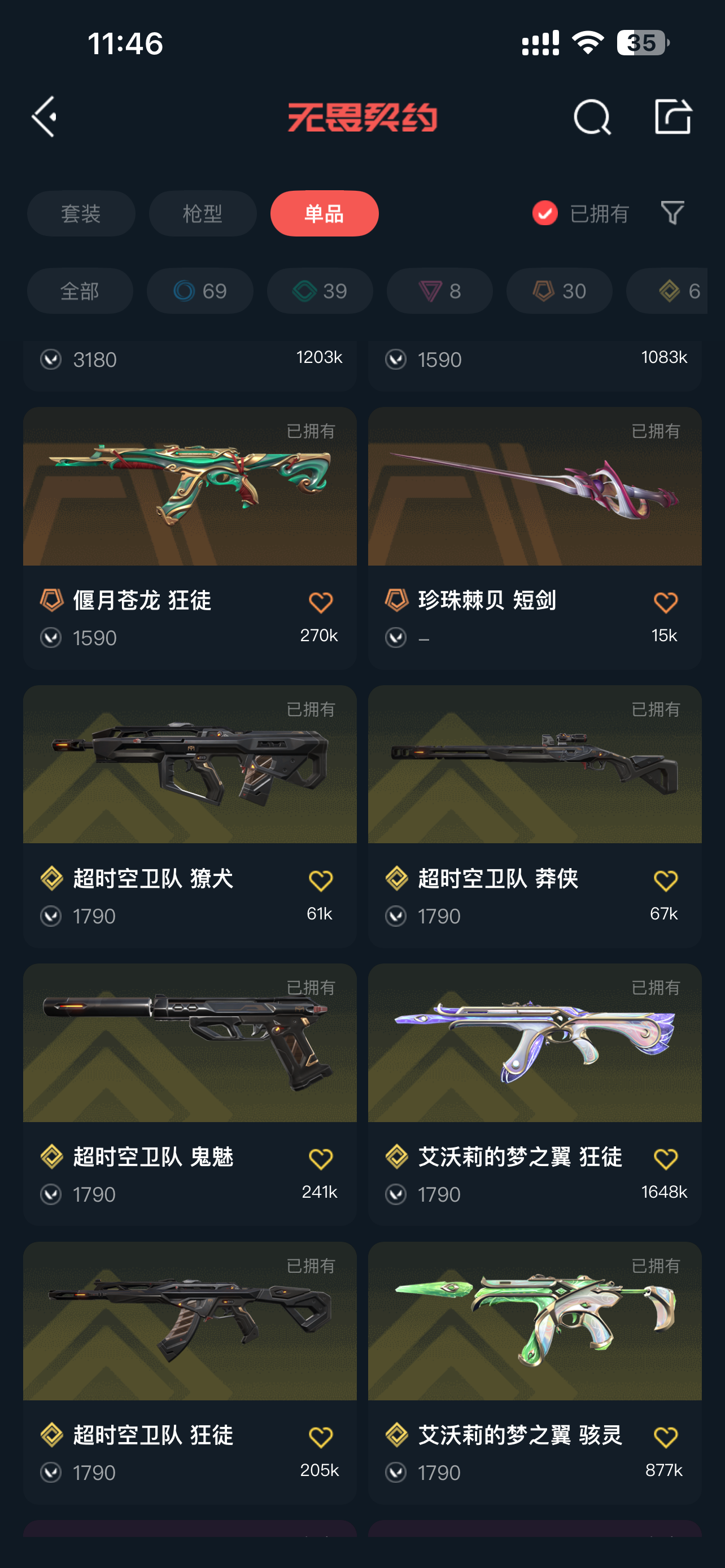Select the 全部 rarity chip
Viewport: 725px width, 1568px height.
(x=80, y=292)
